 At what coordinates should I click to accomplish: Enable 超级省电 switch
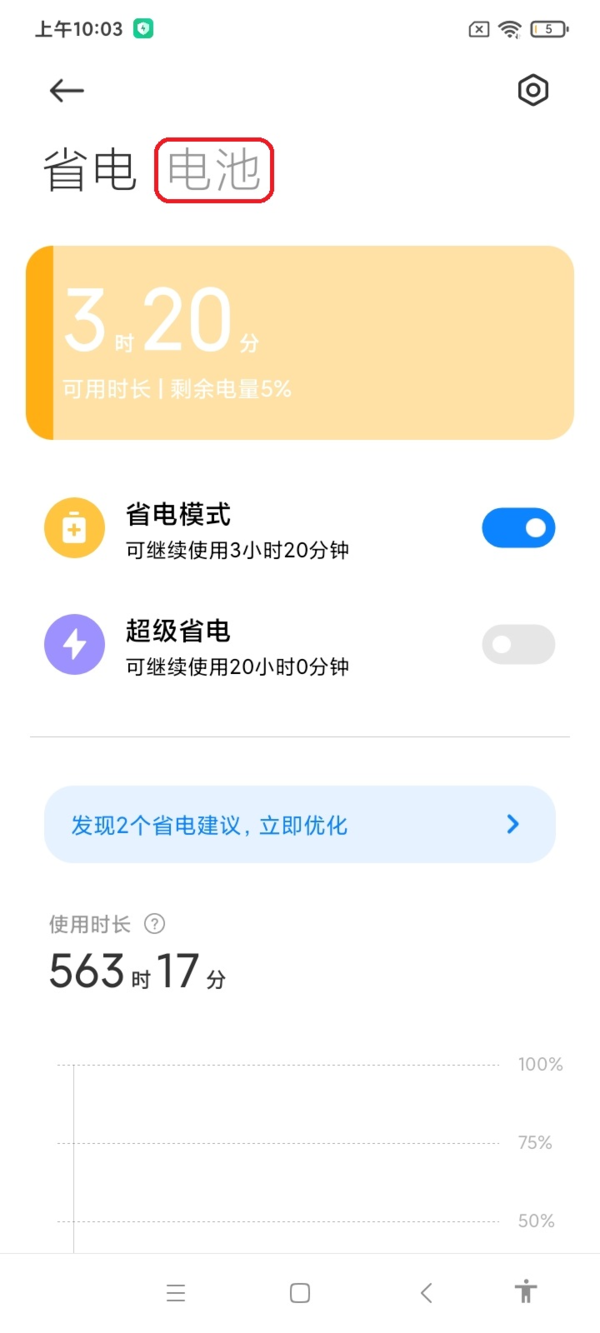click(x=518, y=645)
